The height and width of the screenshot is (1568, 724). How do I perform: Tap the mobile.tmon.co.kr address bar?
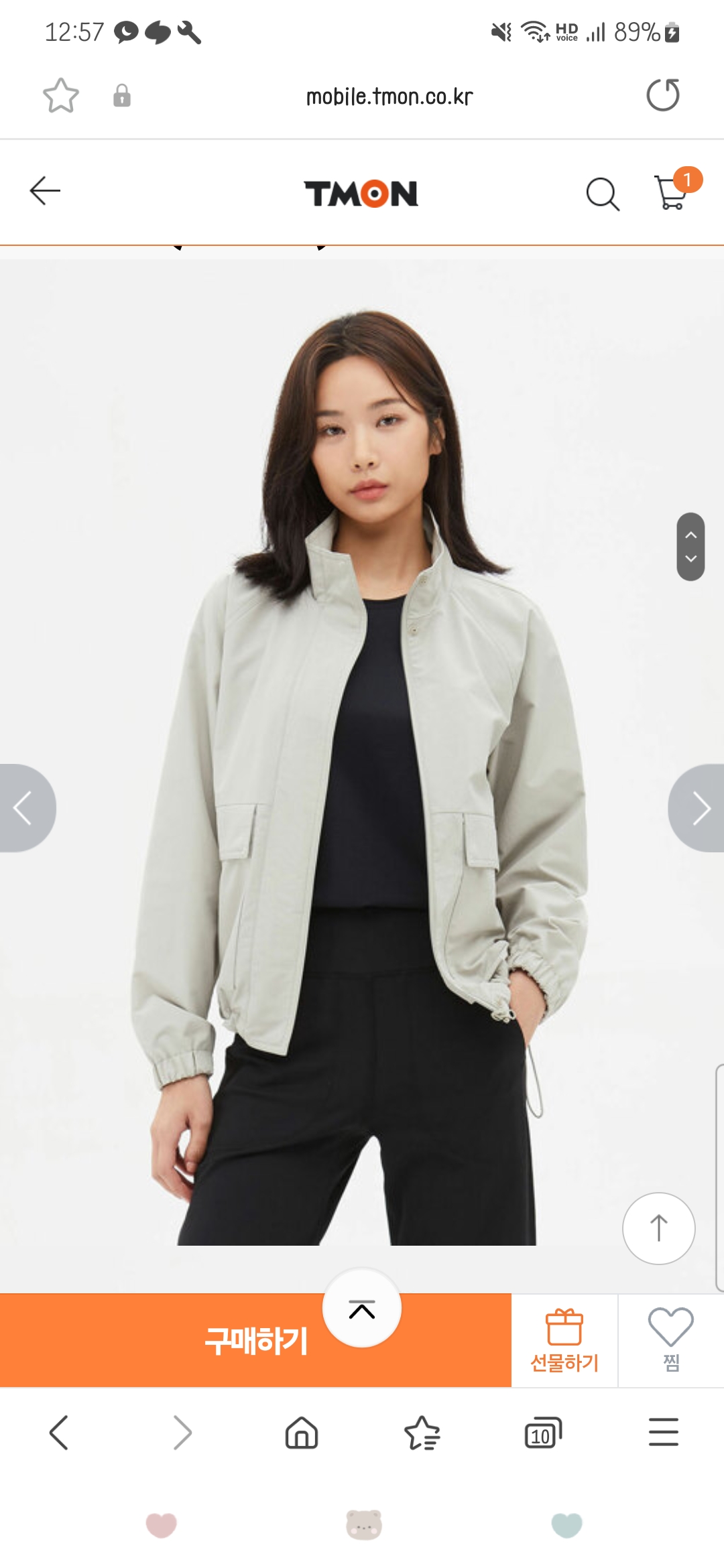point(389,96)
